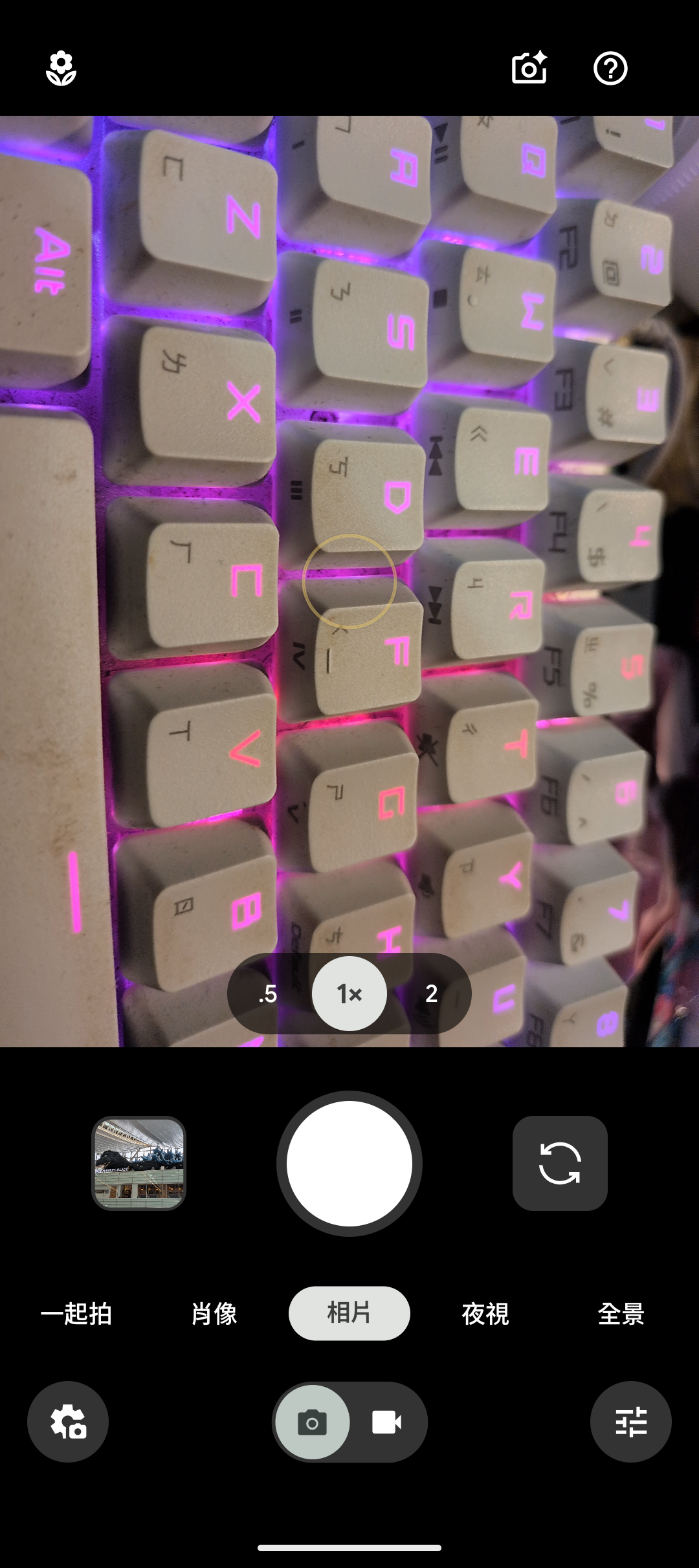This screenshot has height=1568, width=699.
Task: Take a photo with the shutter button
Action: [349, 1163]
